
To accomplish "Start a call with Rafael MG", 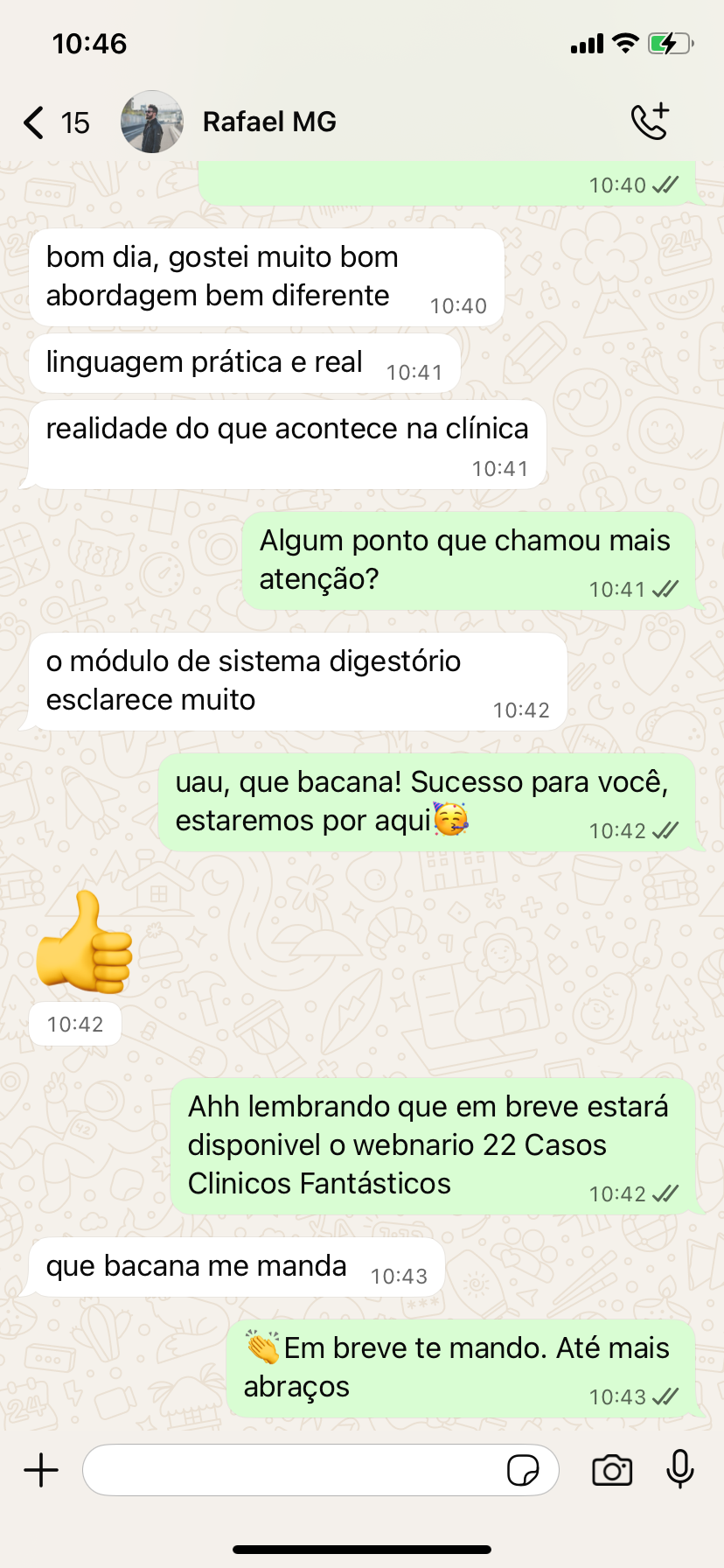I will tap(650, 122).
